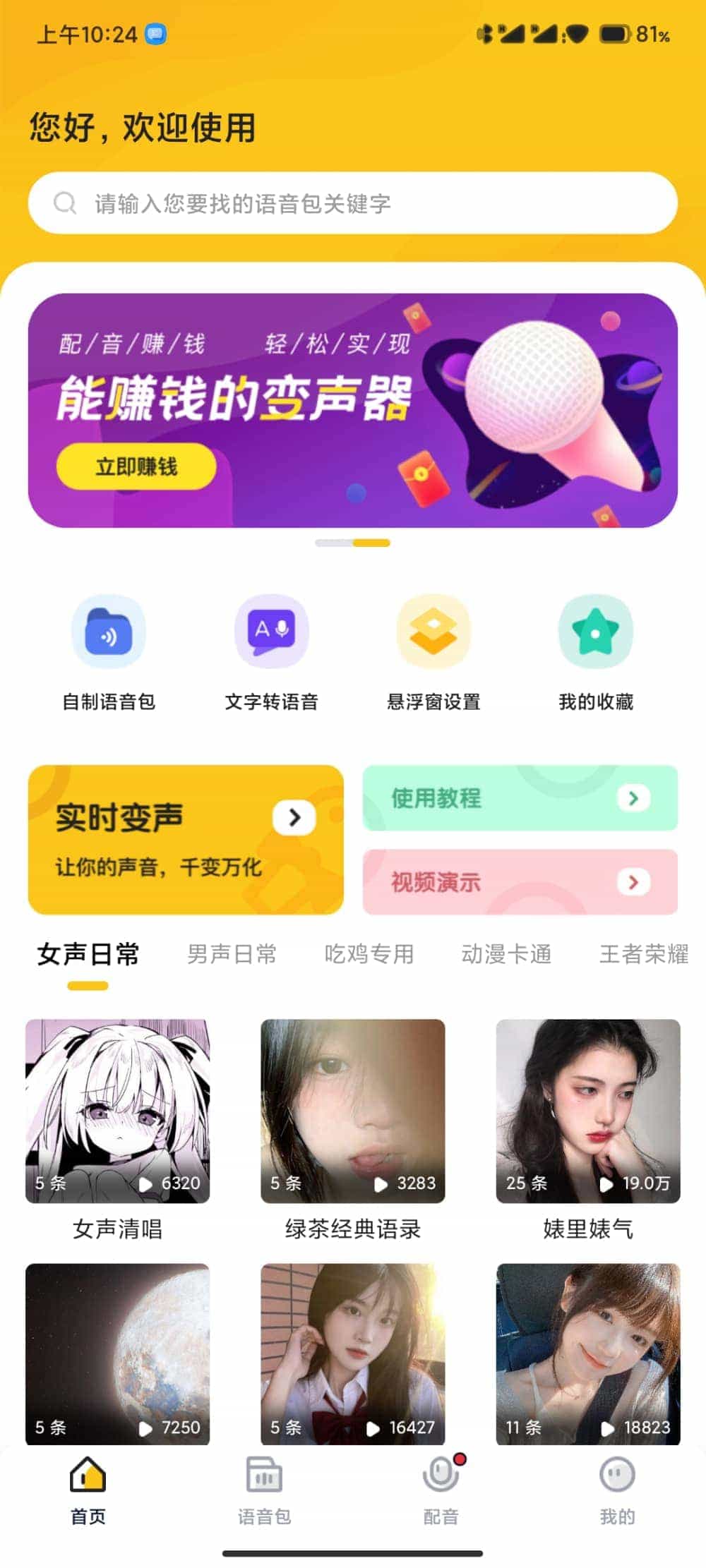Open 我的收藏 favorites
Image resolution: width=706 pixels, height=1568 pixels.
coord(596,632)
